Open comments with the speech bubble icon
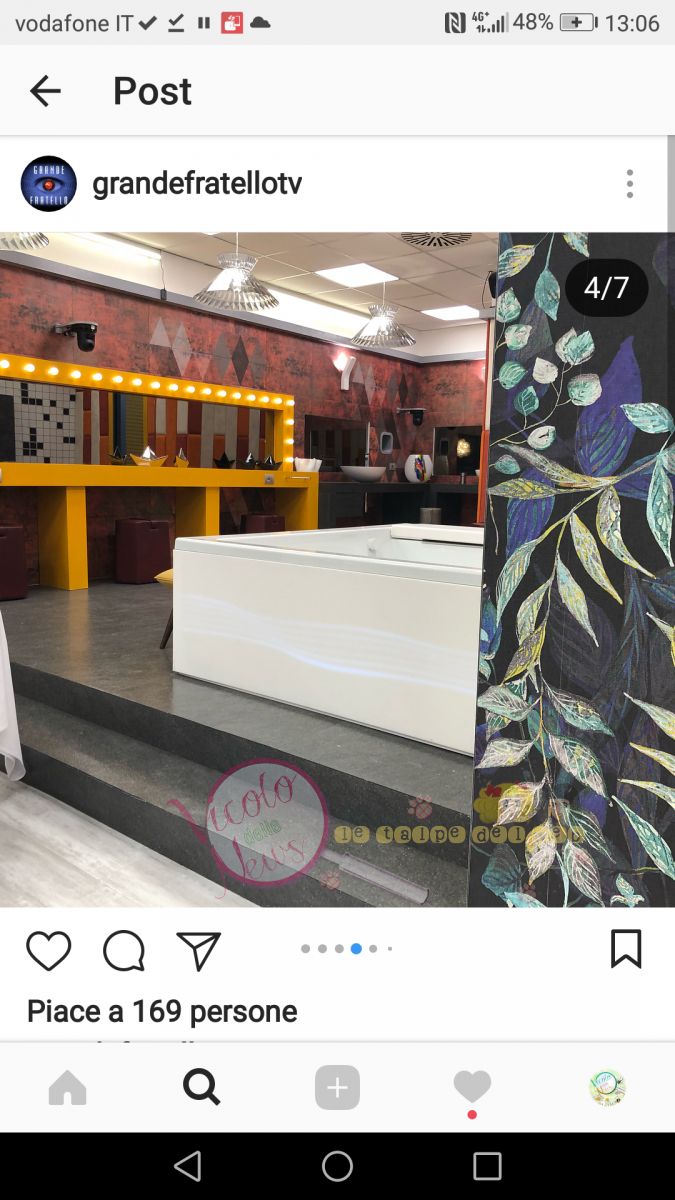The height and width of the screenshot is (1200, 675). coord(124,950)
